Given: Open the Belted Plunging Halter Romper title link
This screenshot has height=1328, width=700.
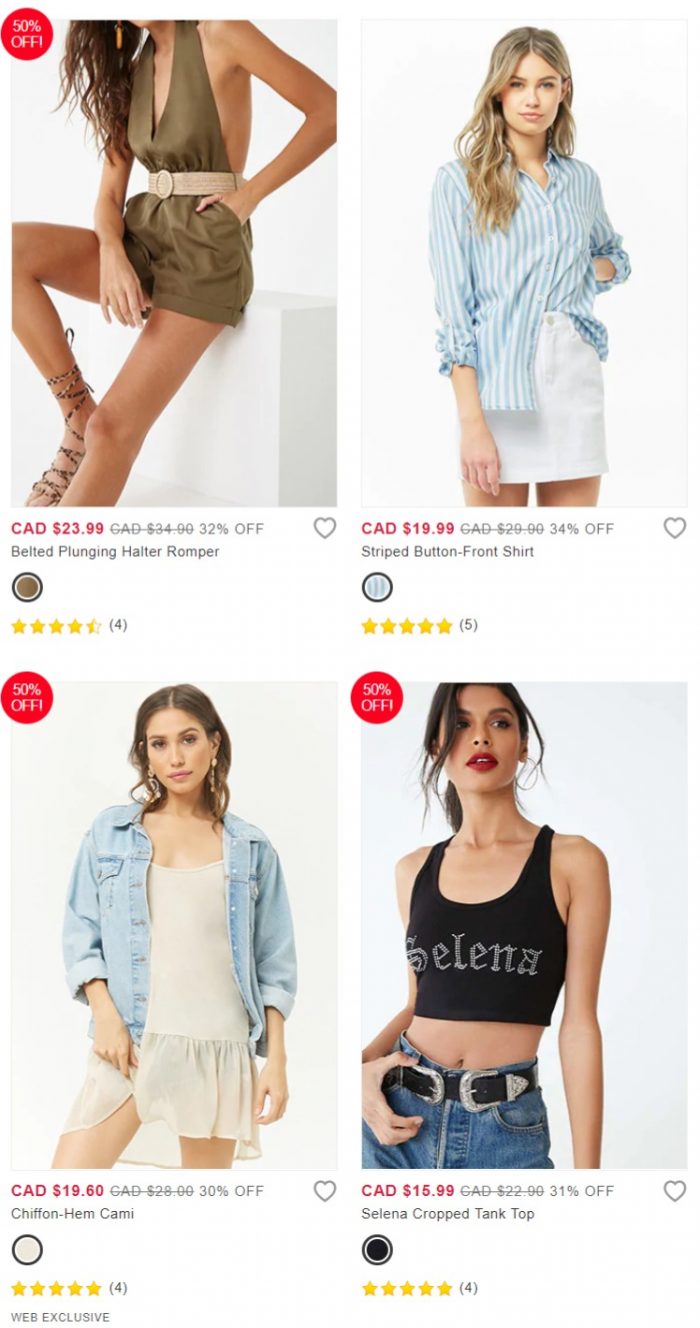Looking at the screenshot, I should click(x=115, y=552).
